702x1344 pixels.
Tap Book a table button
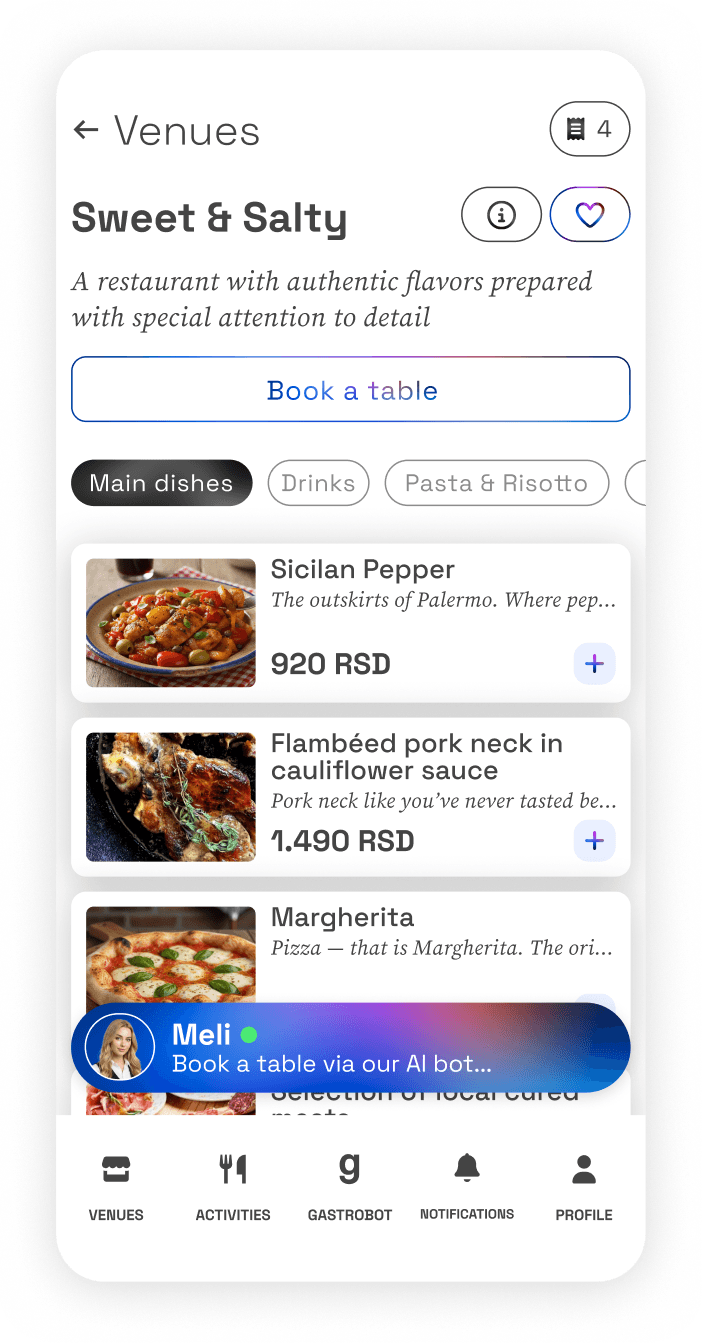tap(351, 390)
